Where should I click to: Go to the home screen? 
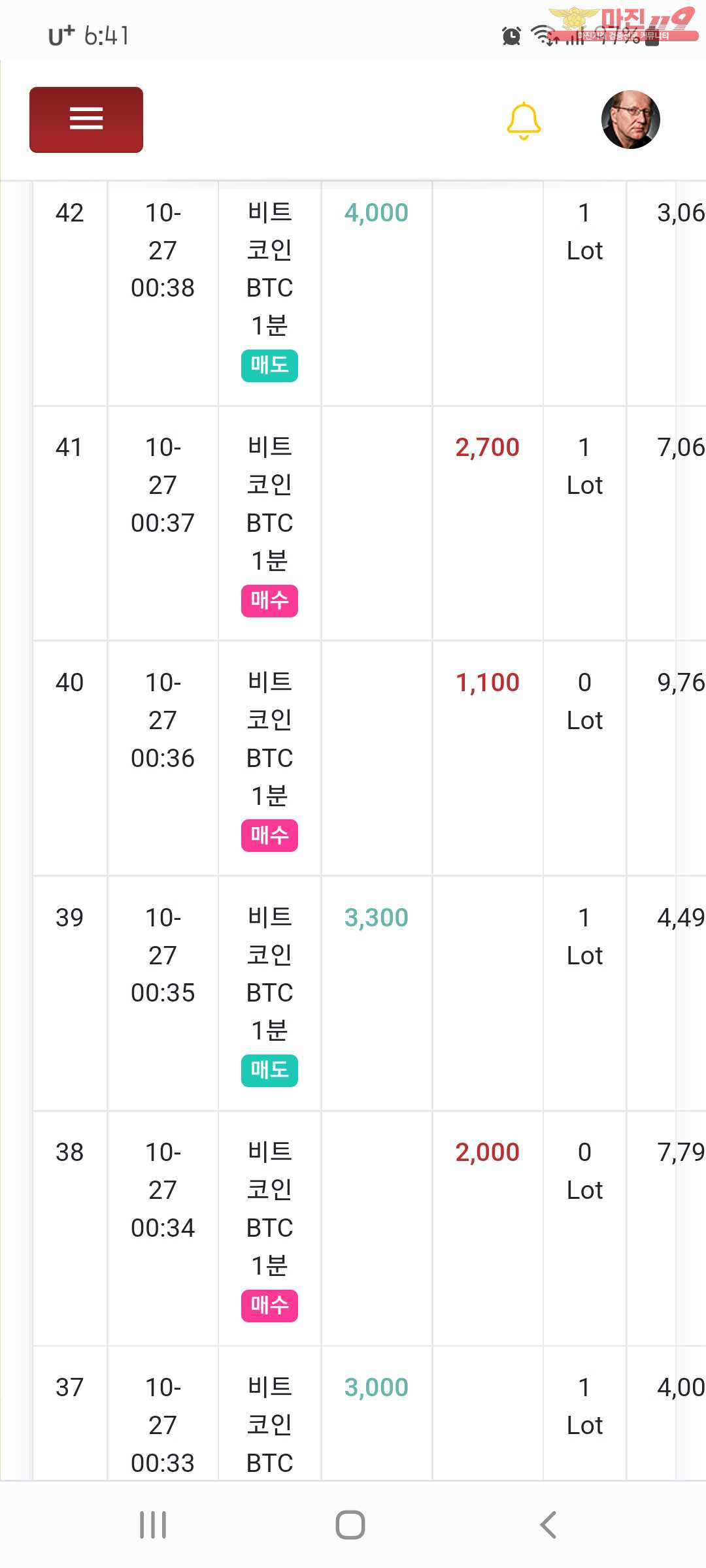(x=350, y=1525)
